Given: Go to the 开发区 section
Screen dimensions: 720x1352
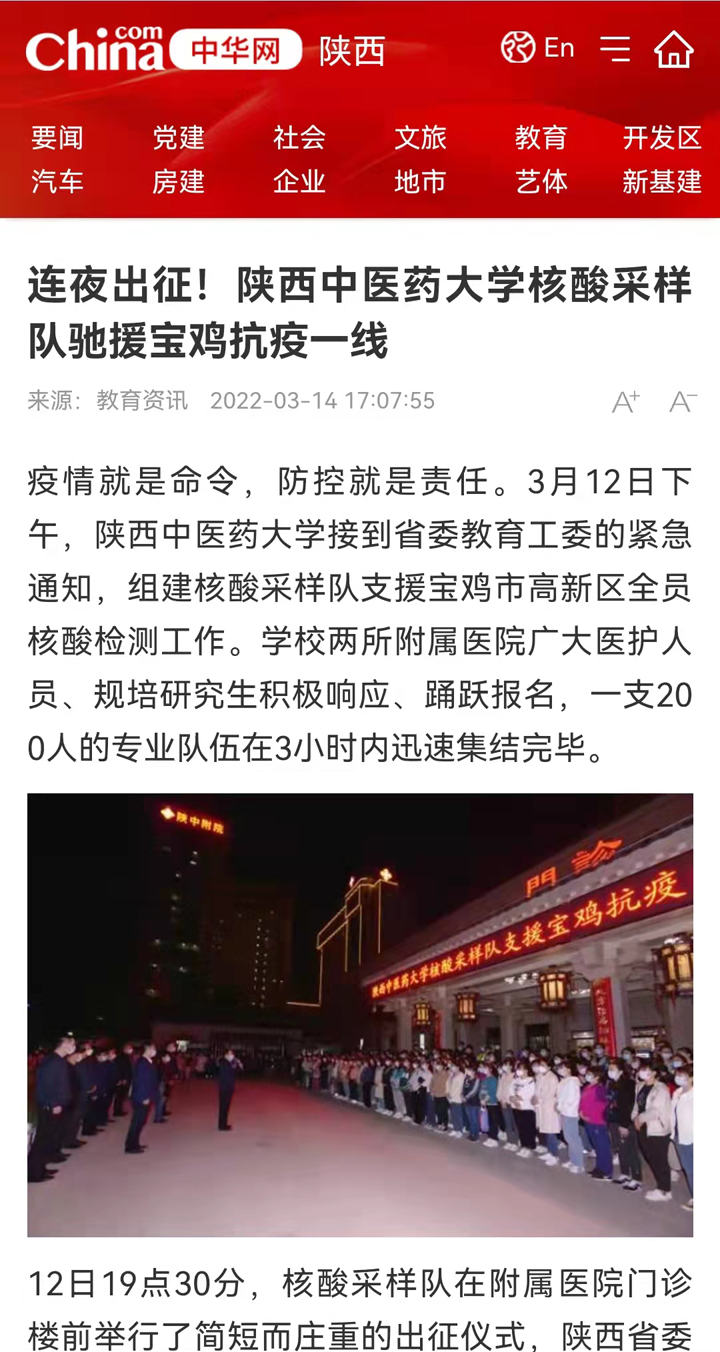Looking at the screenshot, I should click(662, 138).
